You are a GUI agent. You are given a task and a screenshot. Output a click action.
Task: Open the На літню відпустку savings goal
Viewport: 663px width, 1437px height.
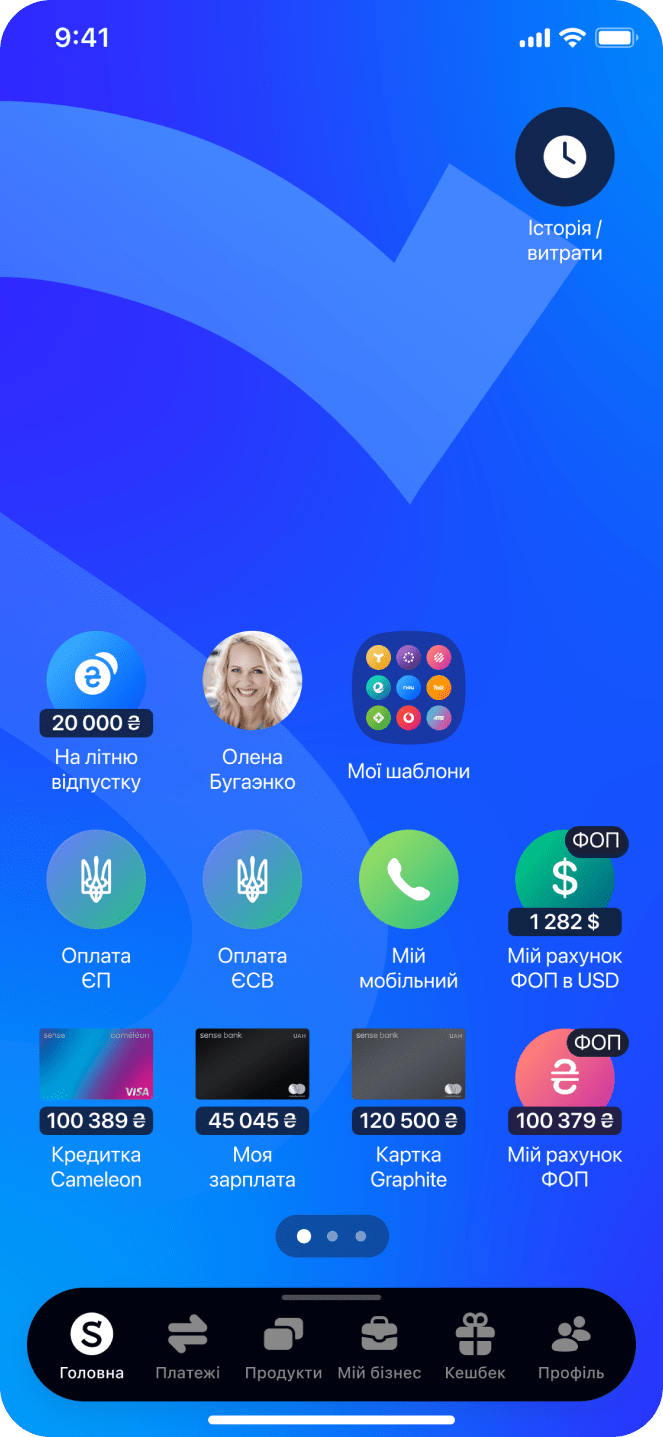click(96, 681)
